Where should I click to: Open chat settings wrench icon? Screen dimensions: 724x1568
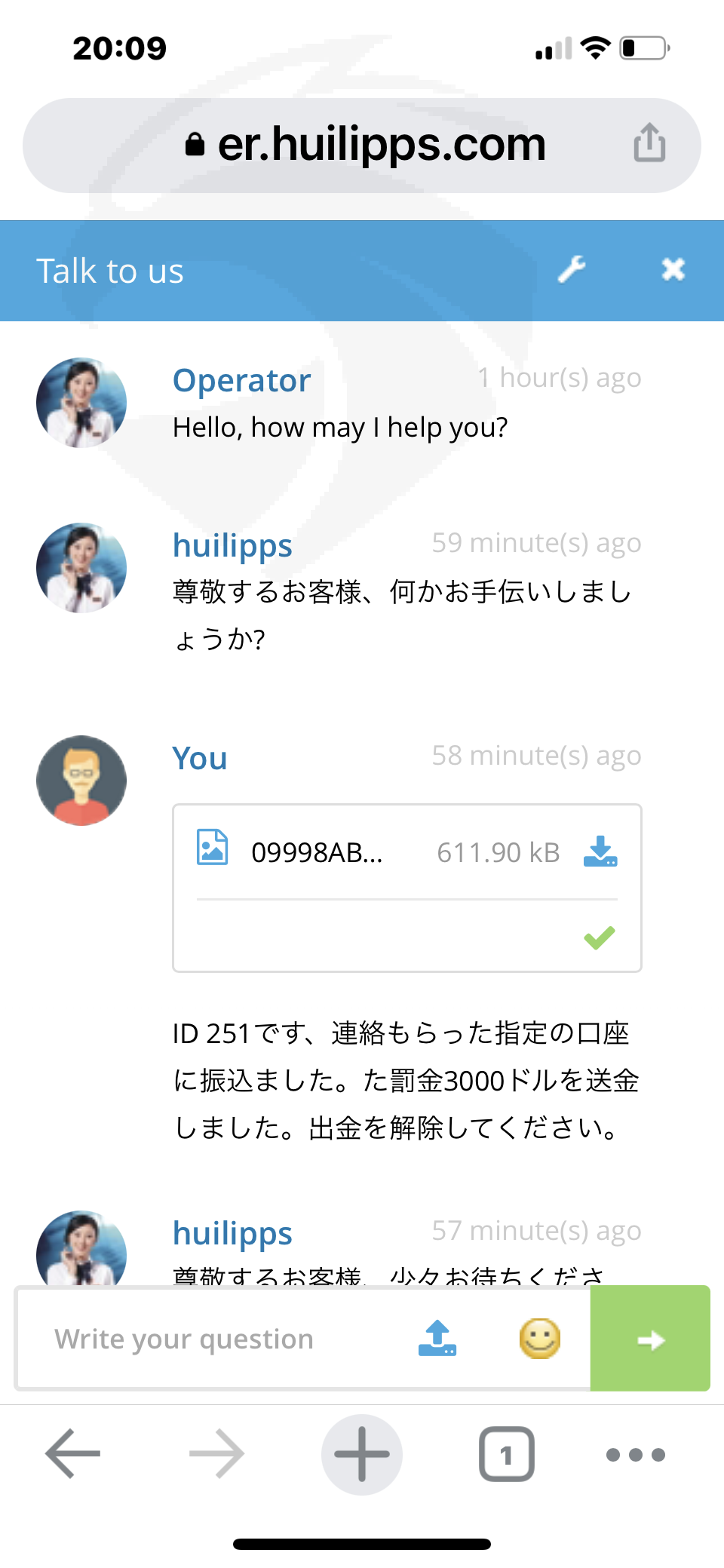tap(572, 269)
